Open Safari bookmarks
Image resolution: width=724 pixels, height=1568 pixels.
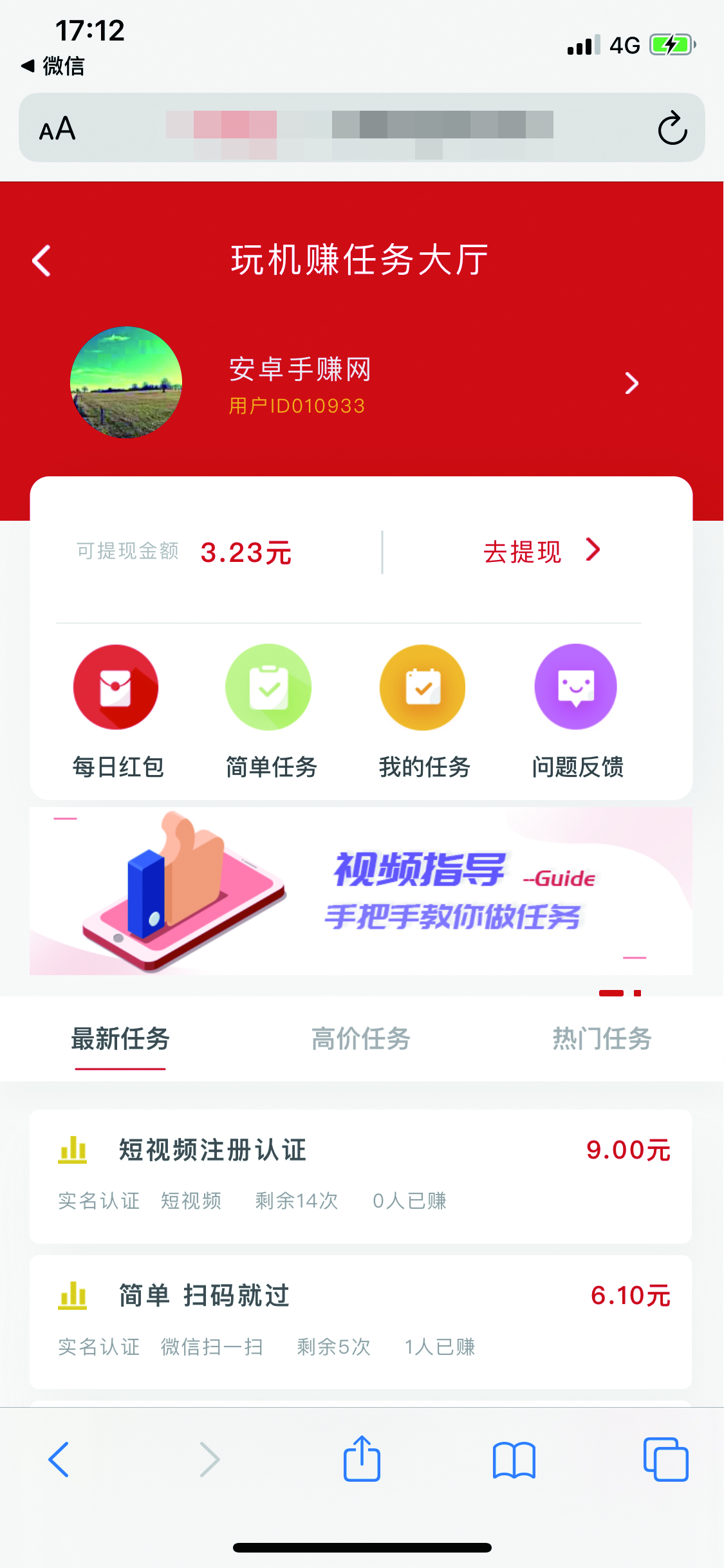[x=514, y=1460]
